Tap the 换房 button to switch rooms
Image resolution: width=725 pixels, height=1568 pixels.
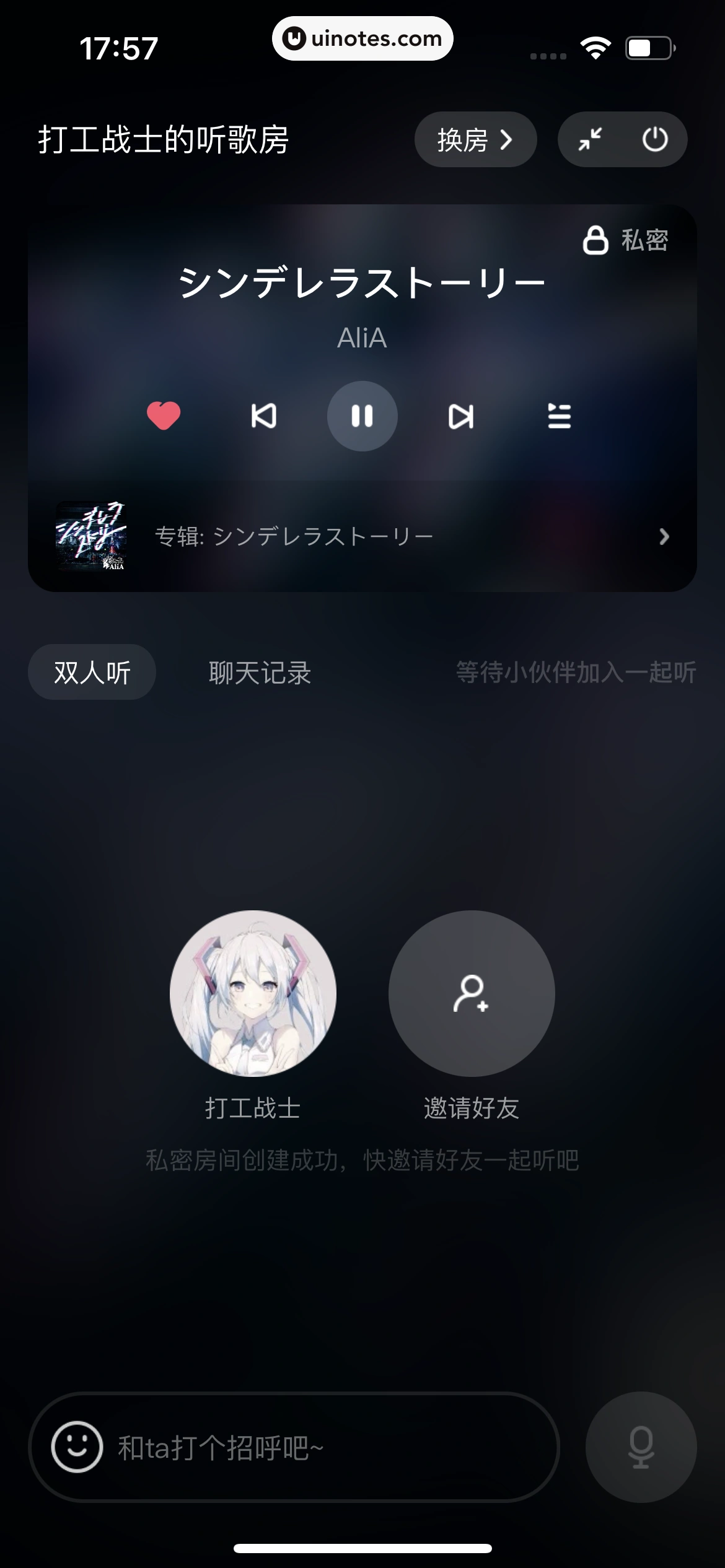(475, 139)
